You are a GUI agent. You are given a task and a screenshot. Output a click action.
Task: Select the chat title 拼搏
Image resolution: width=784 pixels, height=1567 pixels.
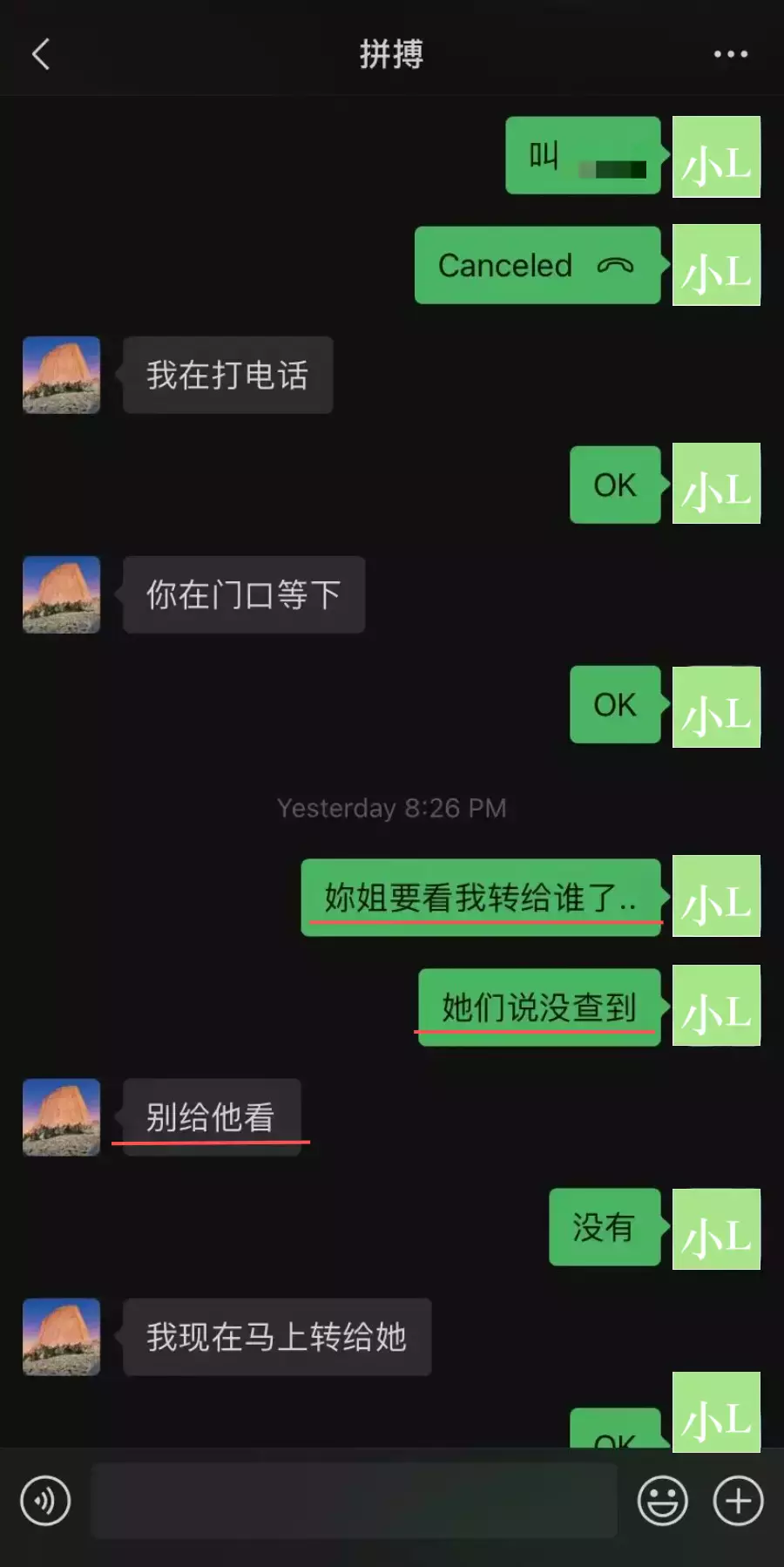[x=392, y=54]
